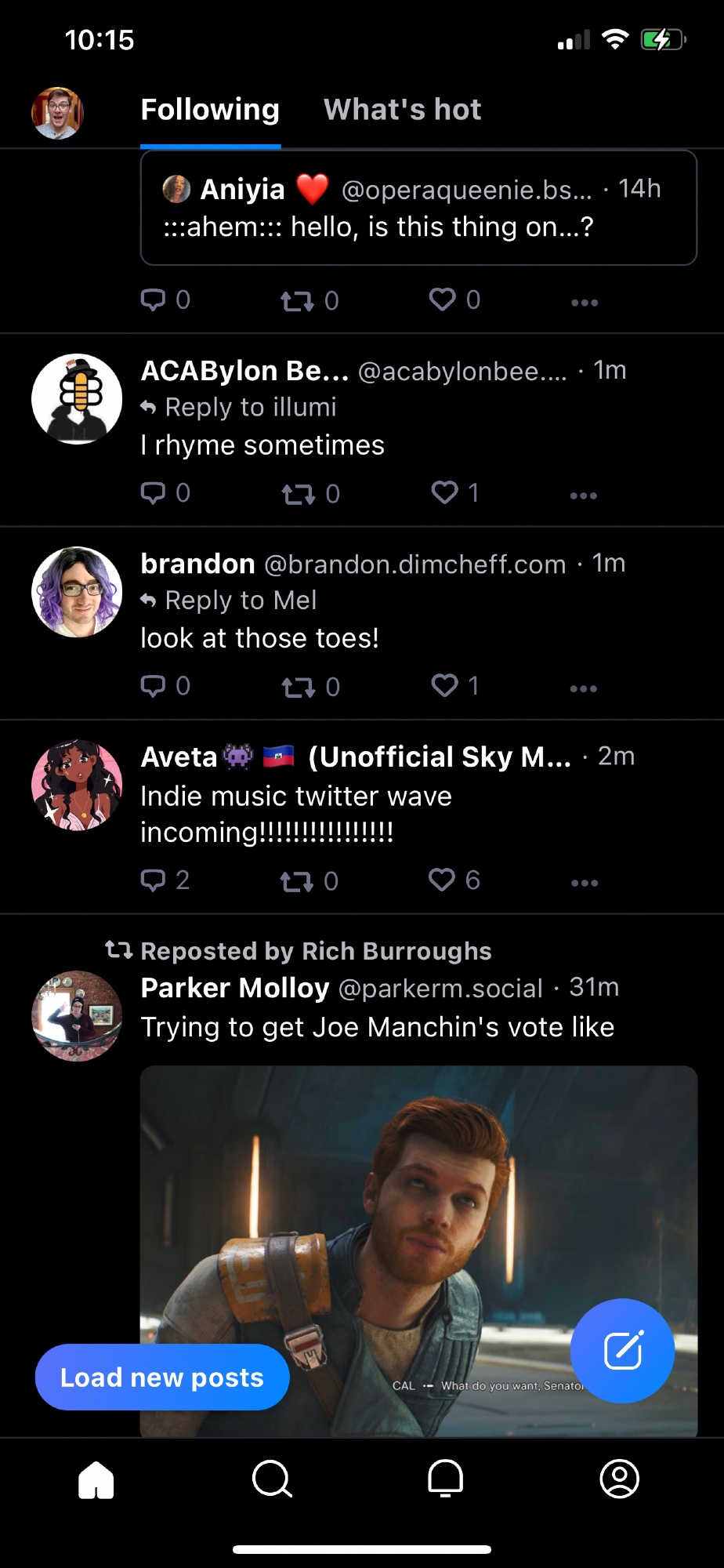Like ACABylon Bee's rhyme post
The height and width of the screenshot is (1568, 724).
445,492
